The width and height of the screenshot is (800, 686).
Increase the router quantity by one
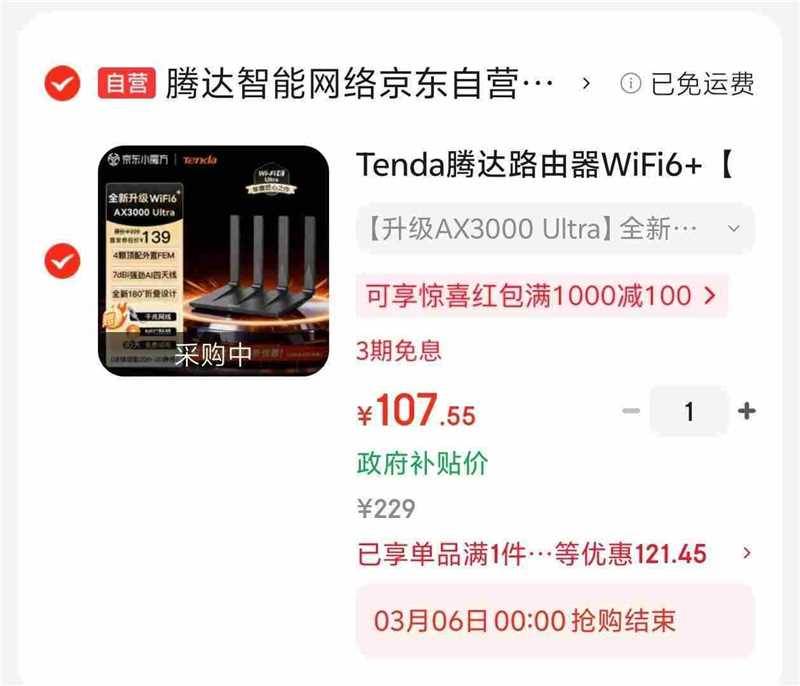point(746,411)
